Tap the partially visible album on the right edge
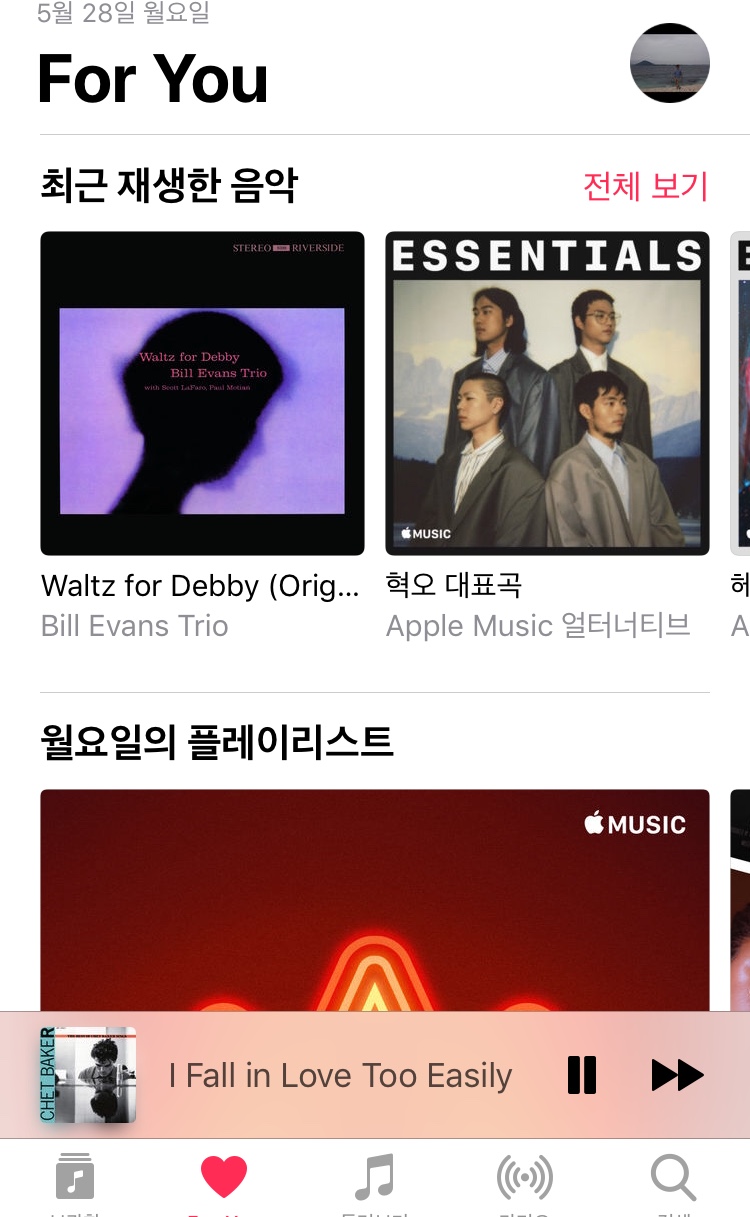The image size is (750, 1217). pyautogui.click(x=742, y=392)
